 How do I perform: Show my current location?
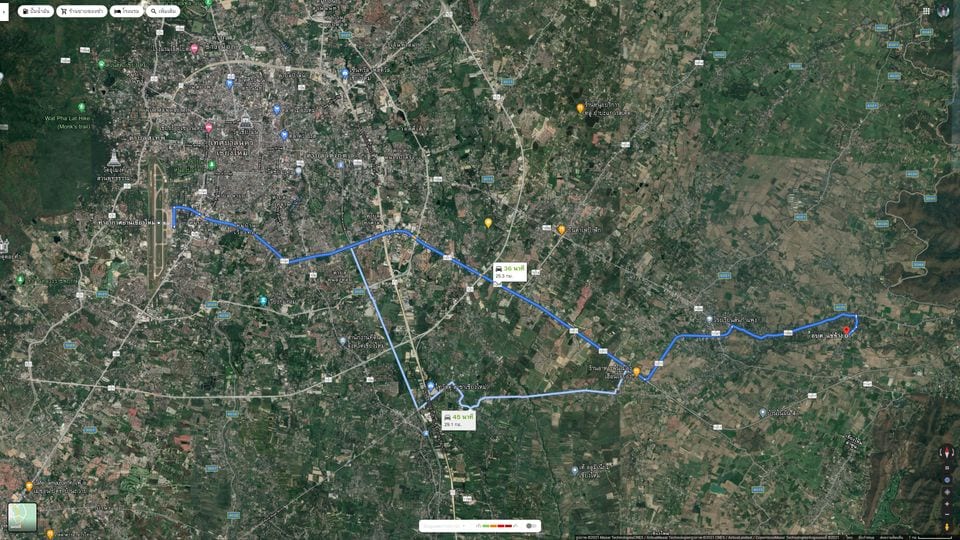(947, 480)
